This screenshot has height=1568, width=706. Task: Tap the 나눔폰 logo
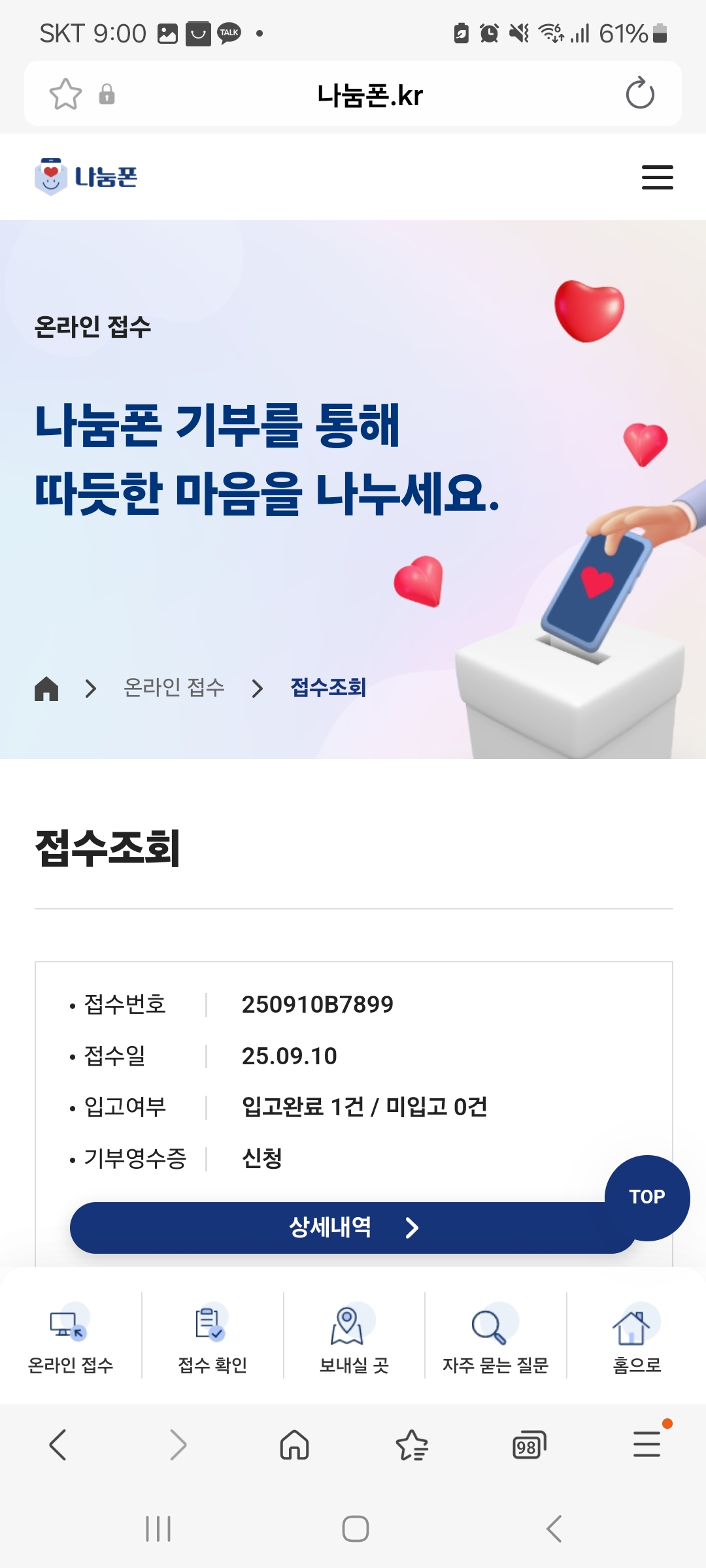86,176
